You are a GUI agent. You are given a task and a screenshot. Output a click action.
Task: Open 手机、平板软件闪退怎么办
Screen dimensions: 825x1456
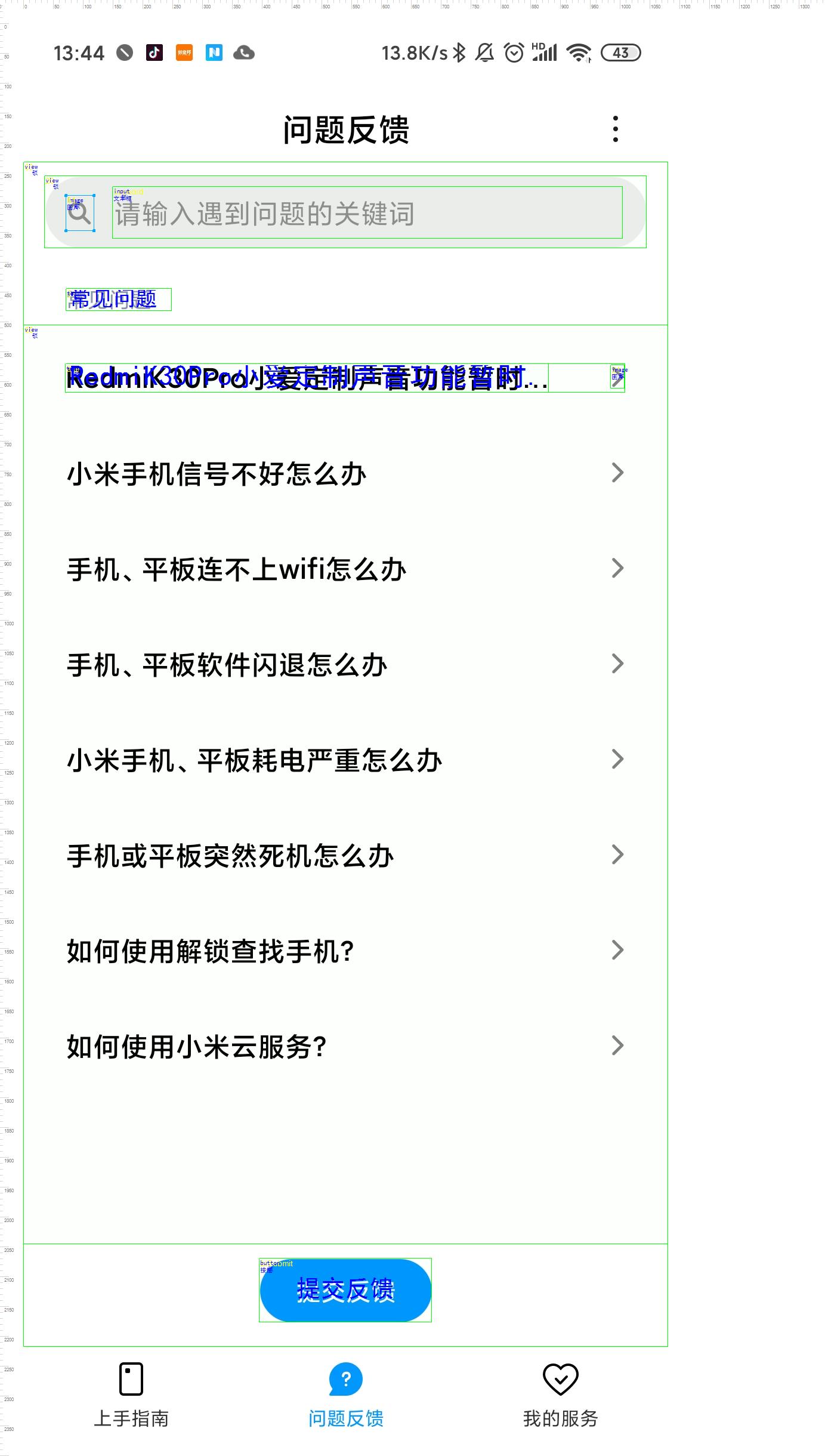(345, 665)
